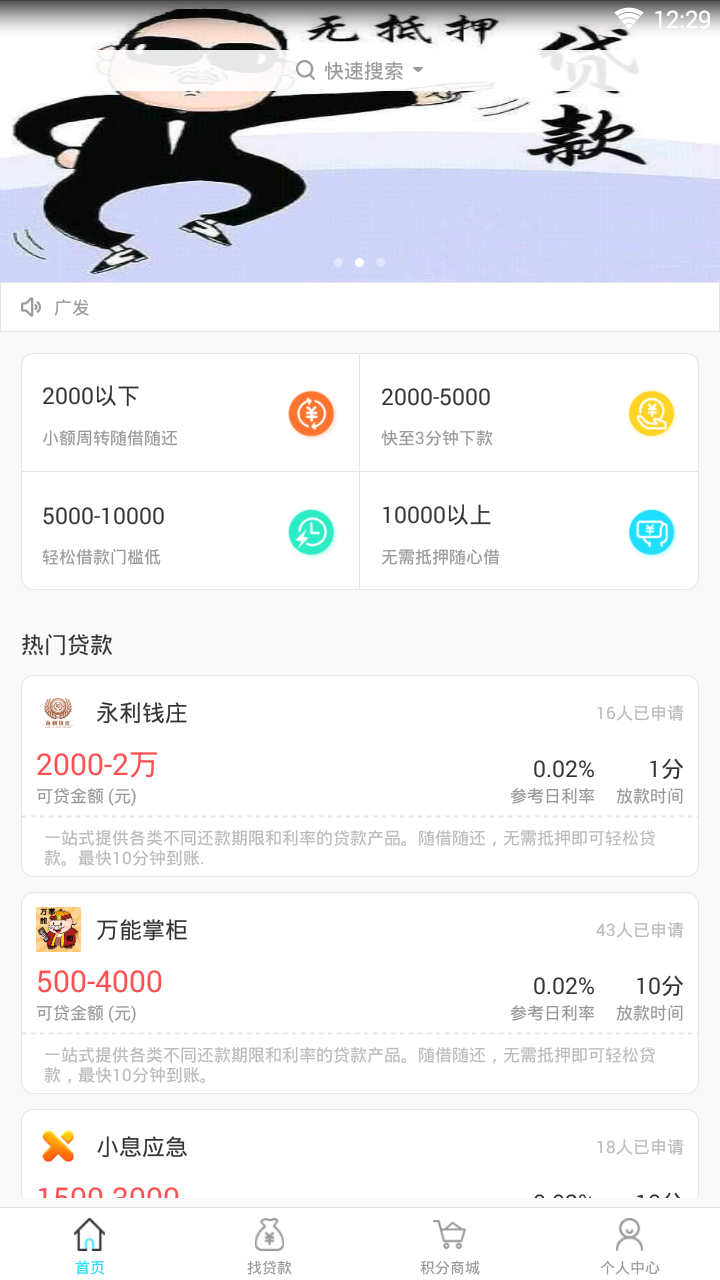Click the orange ¥ coin icon for 2000以下
This screenshot has width=720, height=1280.
coord(311,413)
